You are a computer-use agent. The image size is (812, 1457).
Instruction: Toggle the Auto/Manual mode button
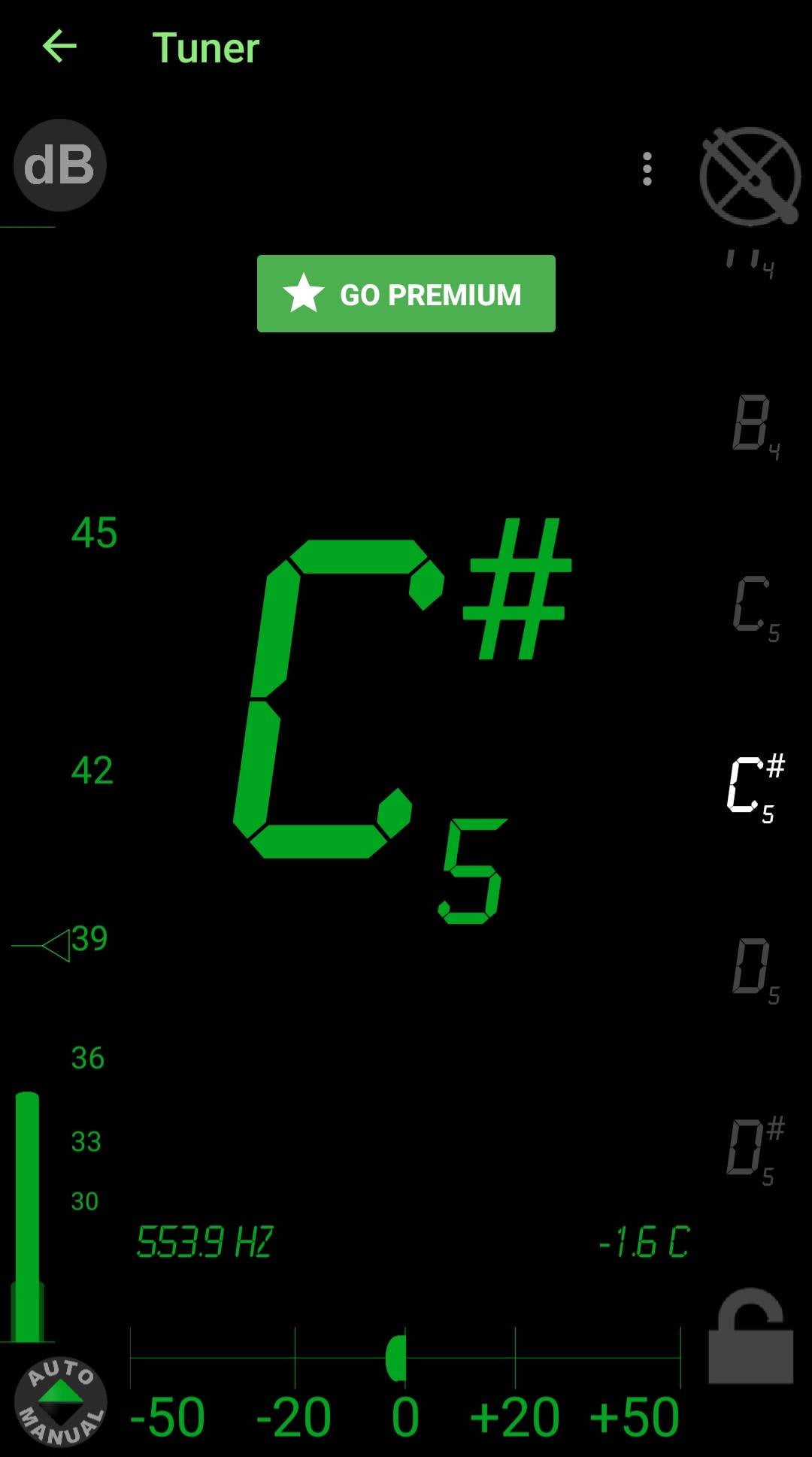(x=61, y=1402)
